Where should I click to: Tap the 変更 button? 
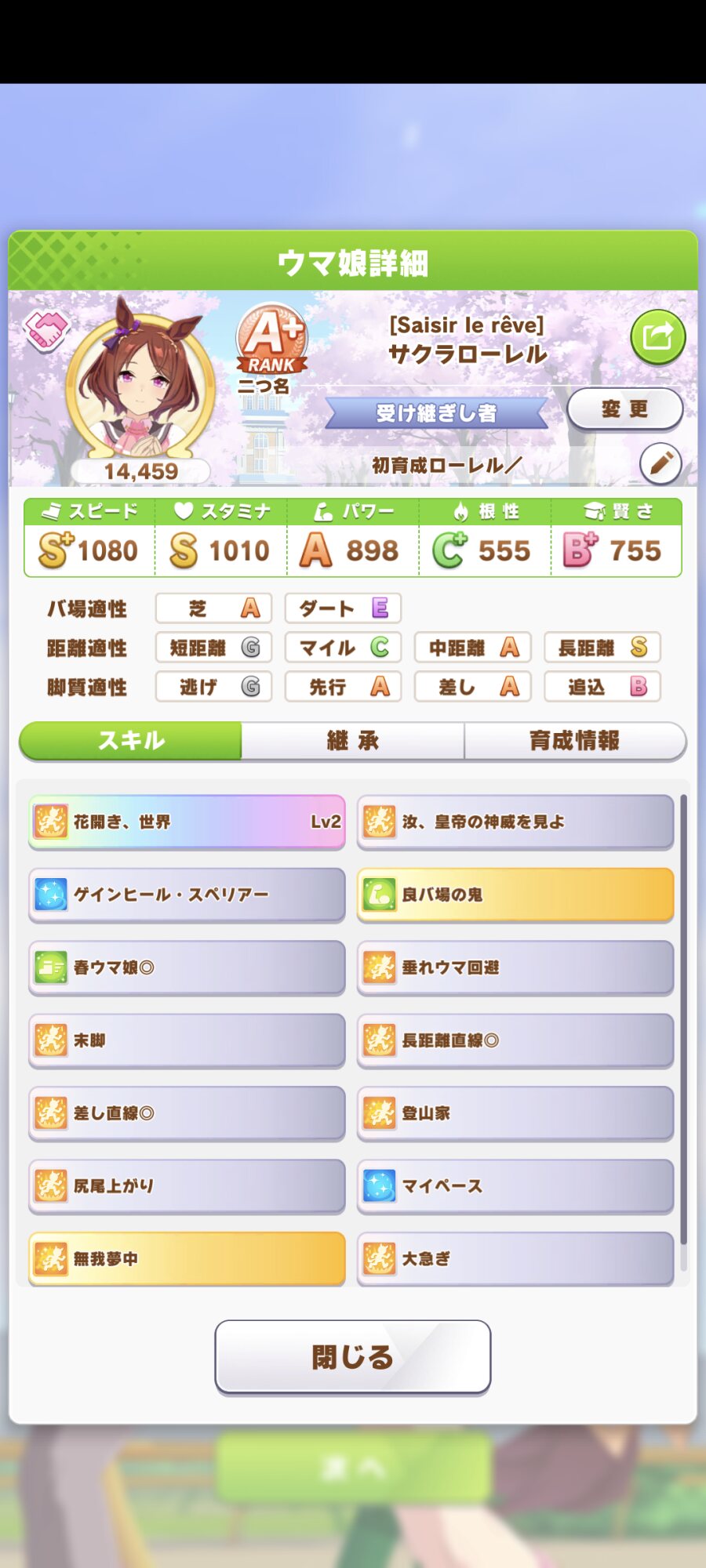point(624,409)
